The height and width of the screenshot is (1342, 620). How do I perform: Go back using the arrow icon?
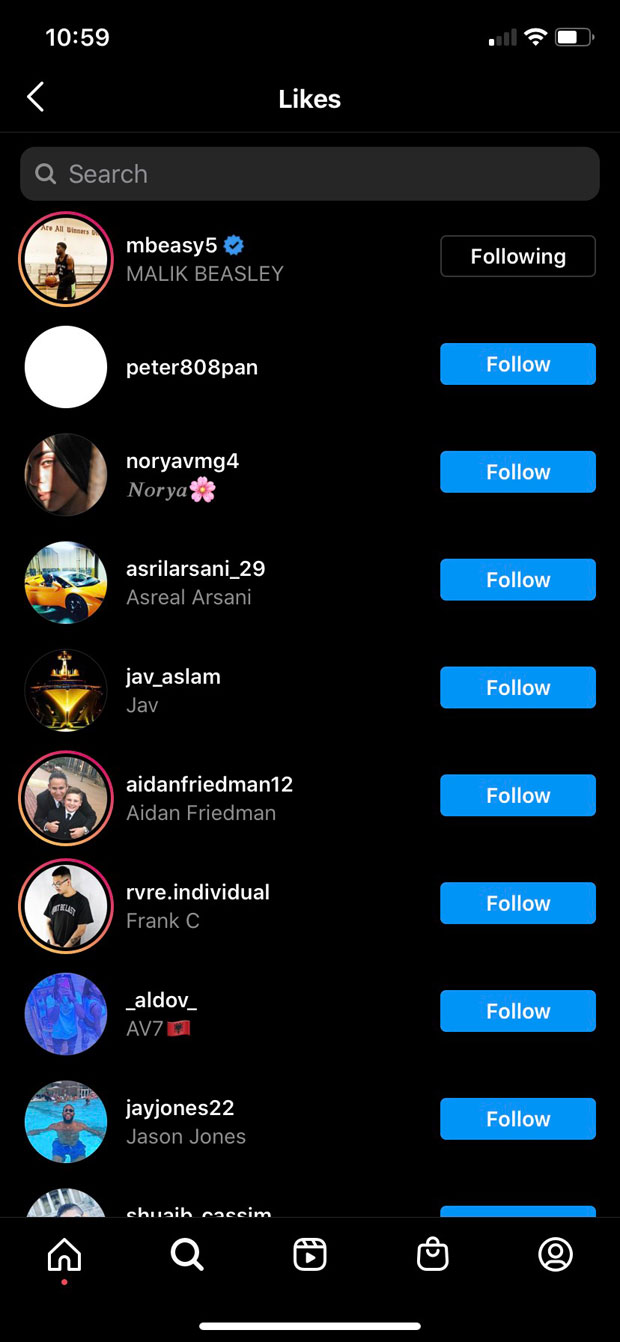(x=36, y=98)
